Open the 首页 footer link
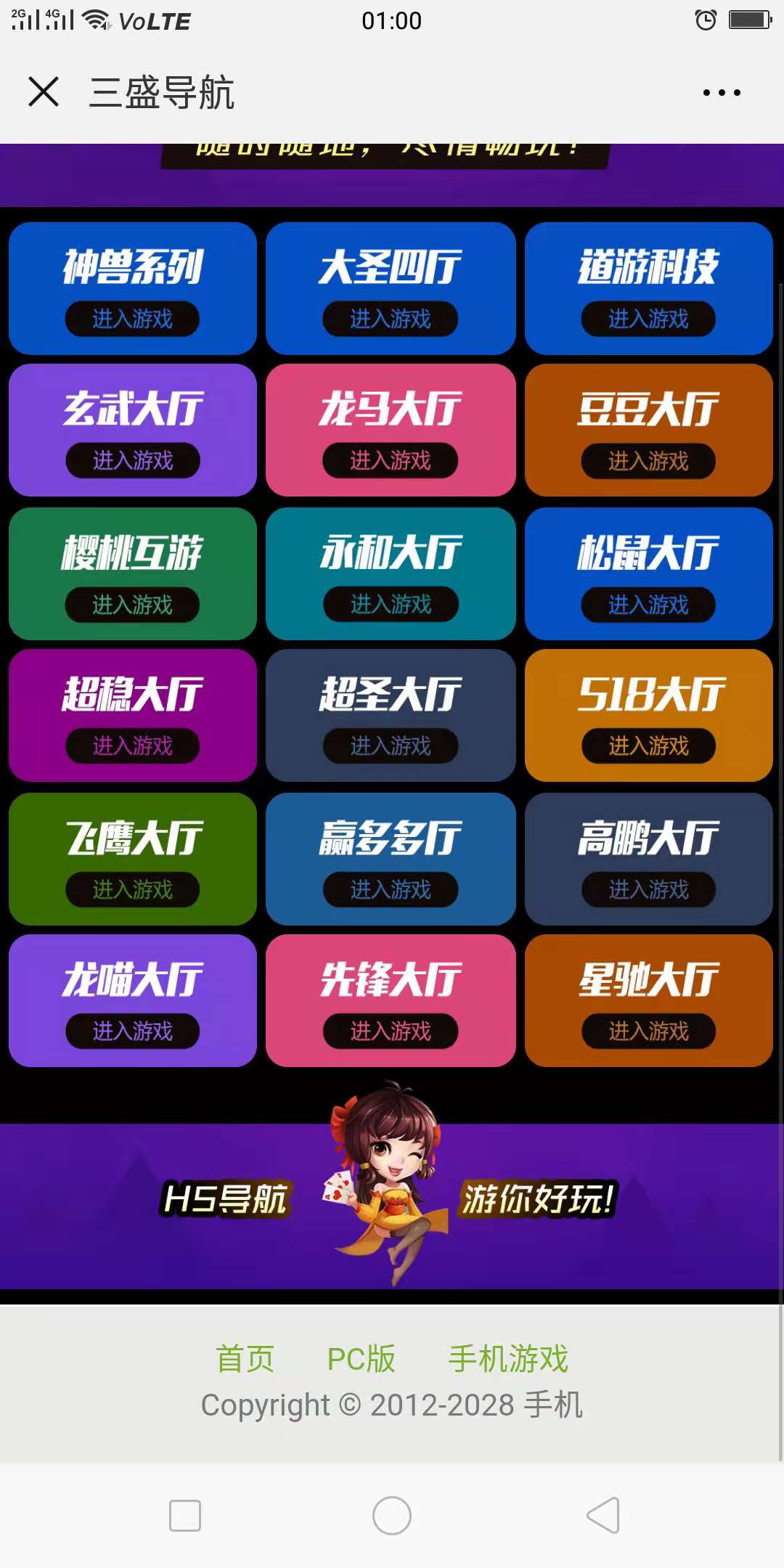Image resolution: width=784 pixels, height=1568 pixels. (245, 1359)
